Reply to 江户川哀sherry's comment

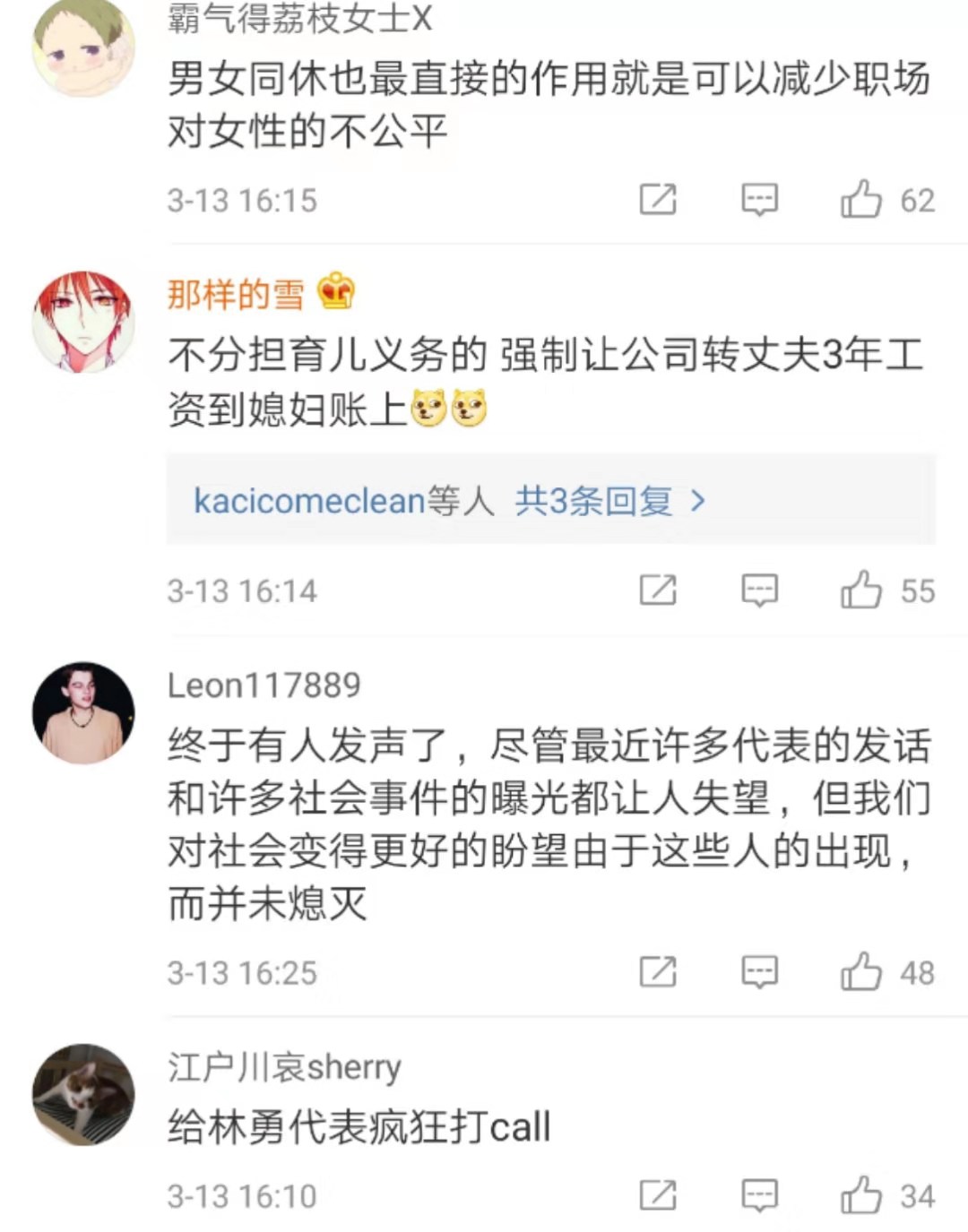point(758,1195)
